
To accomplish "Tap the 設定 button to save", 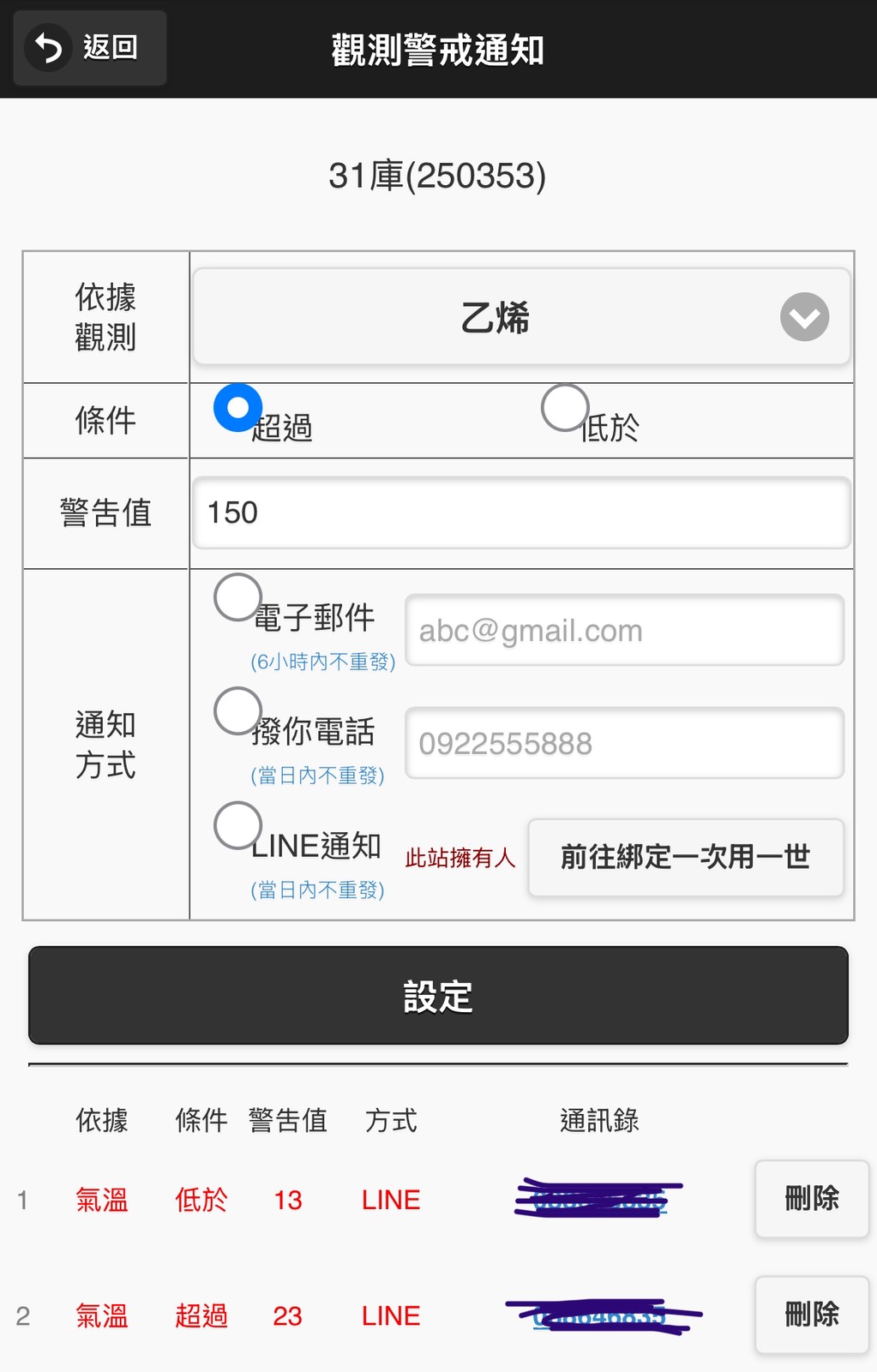I will (x=438, y=996).
